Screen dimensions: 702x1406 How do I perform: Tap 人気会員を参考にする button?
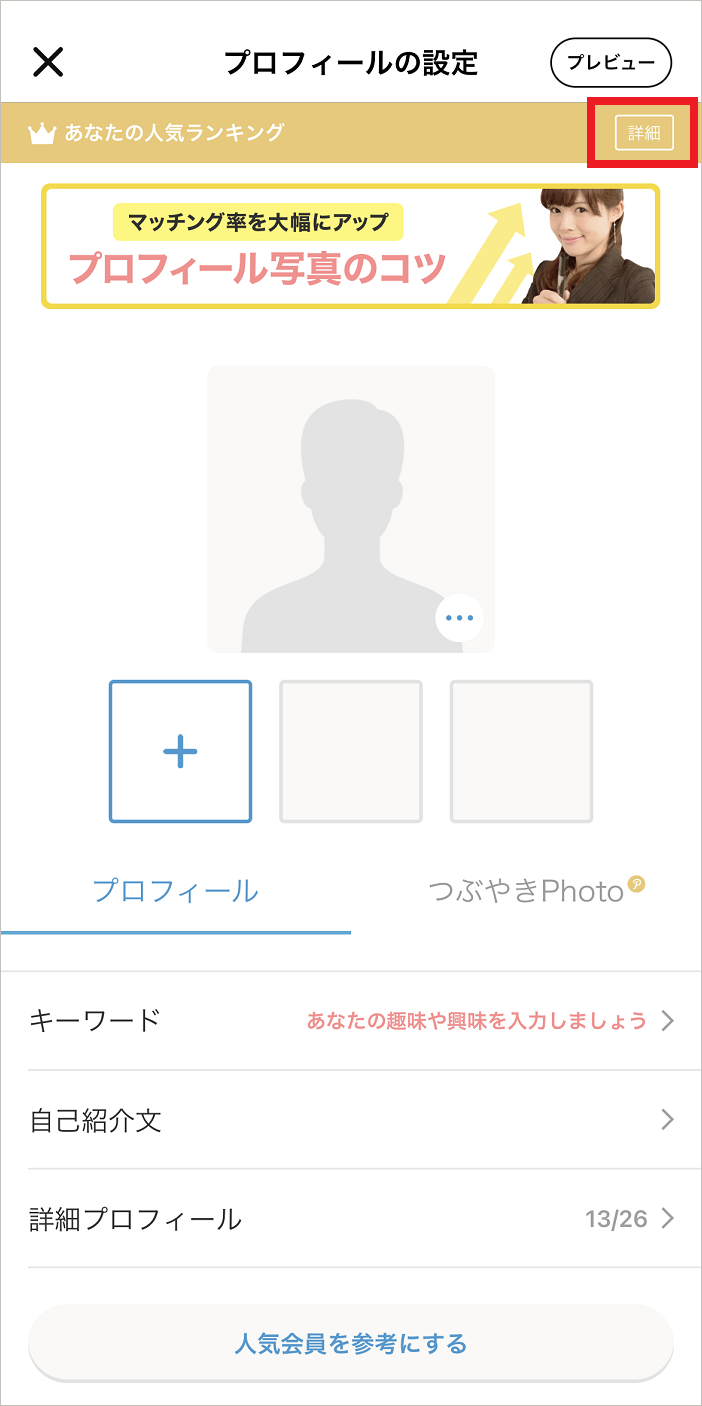point(350,1343)
